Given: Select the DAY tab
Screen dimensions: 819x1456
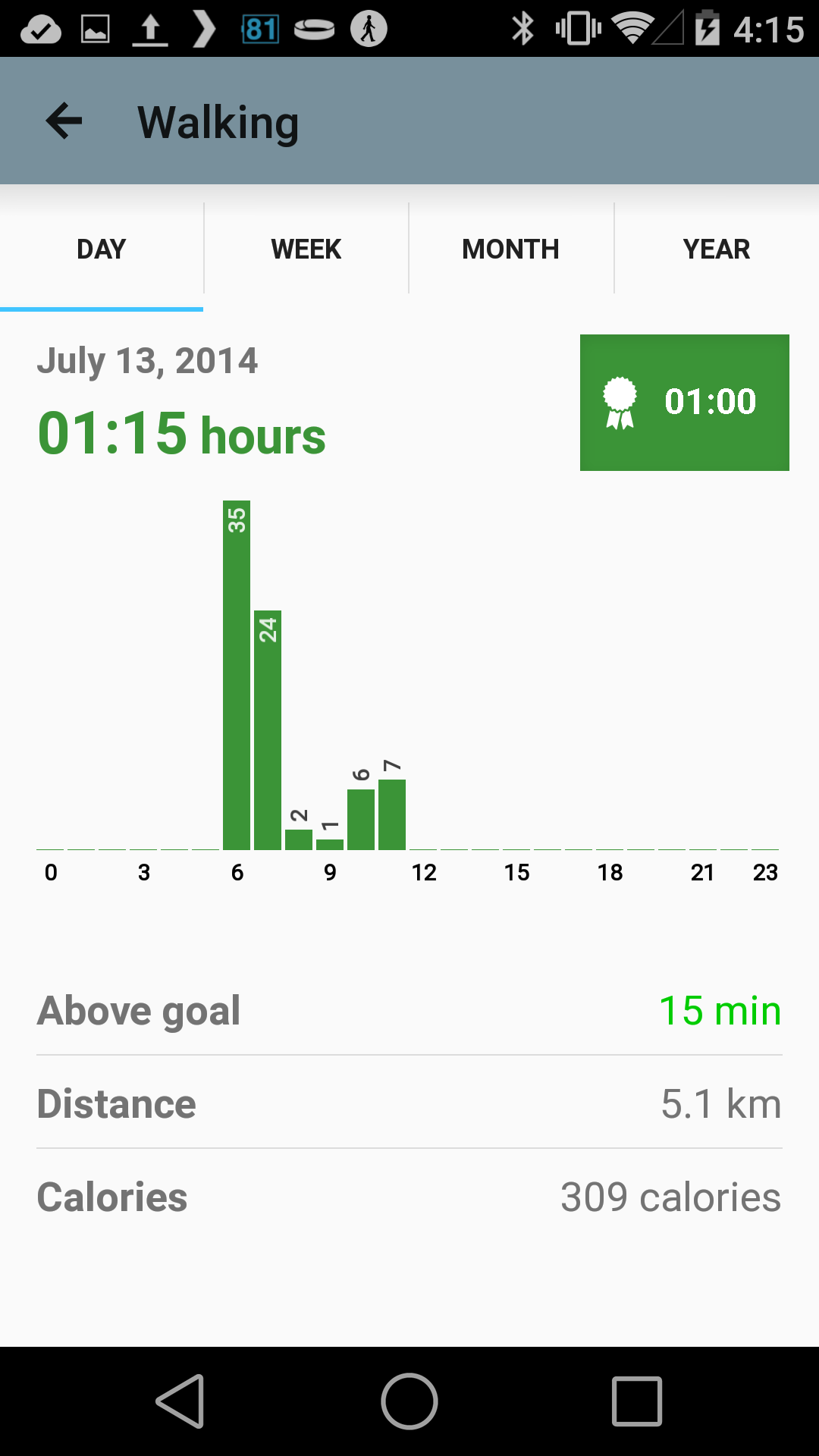Looking at the screenshot, I should 102,249.
